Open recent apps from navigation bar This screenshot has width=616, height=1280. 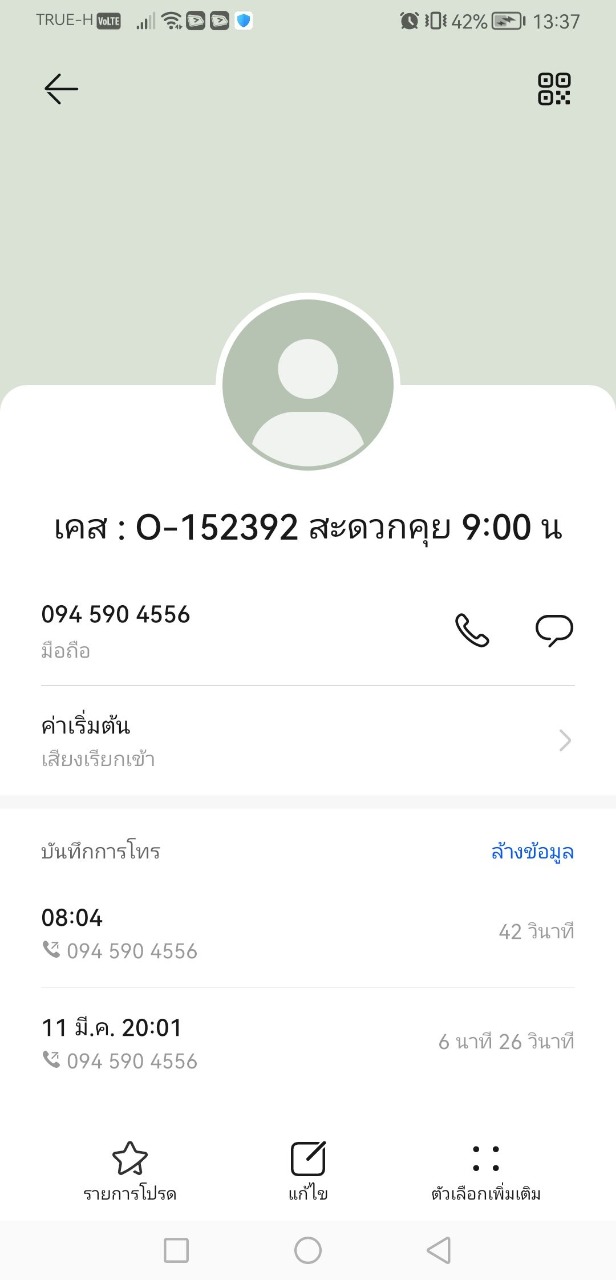tap(176, 1250)
